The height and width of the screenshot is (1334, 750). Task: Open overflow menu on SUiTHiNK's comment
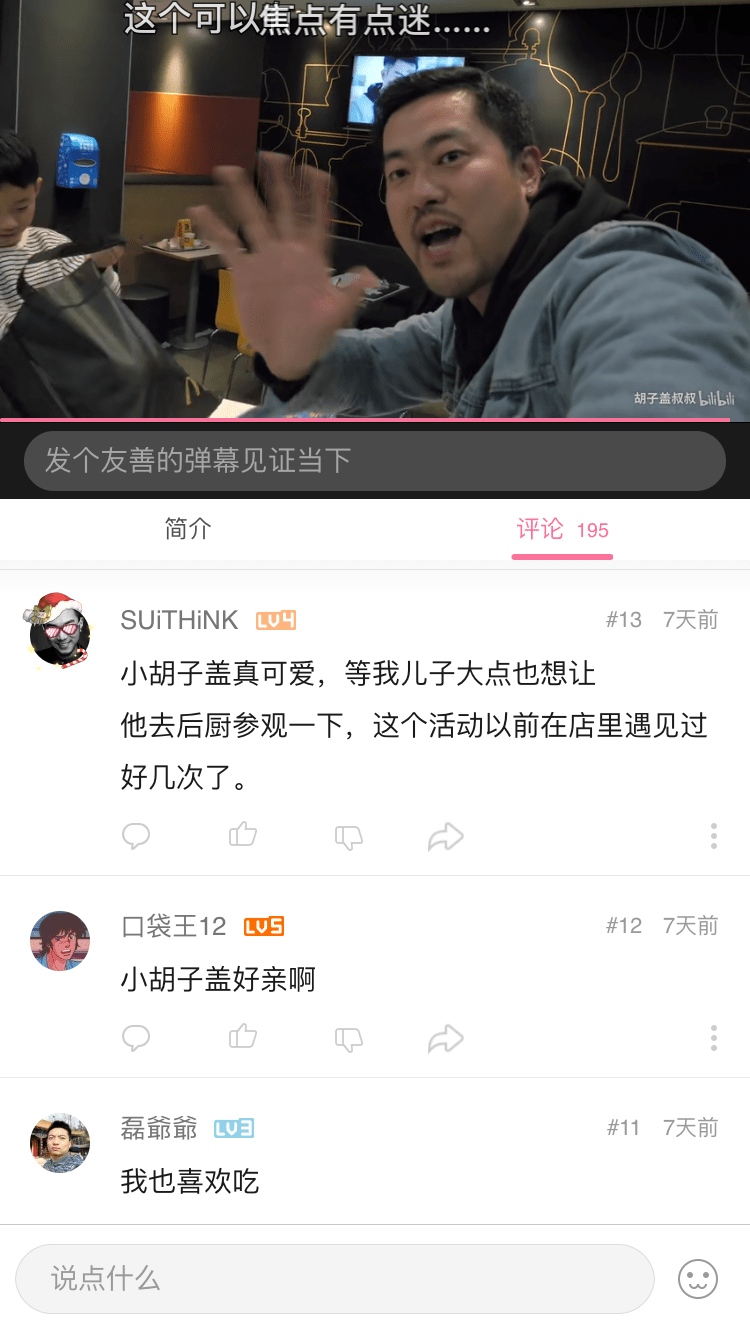714,836
